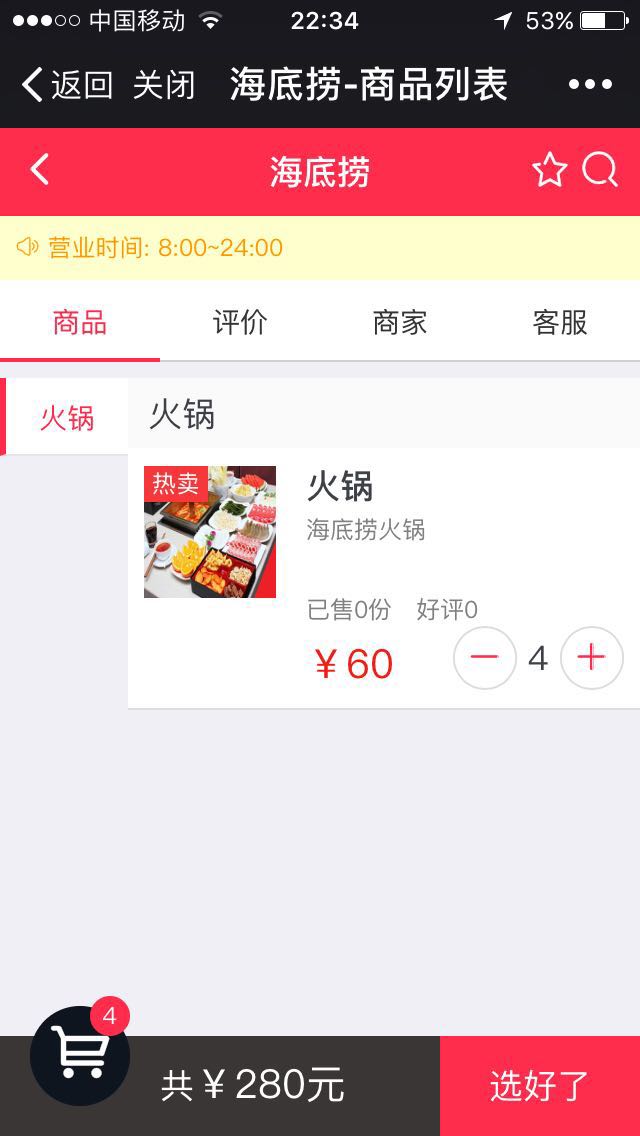Confirm order with 选好了
Image resolution: width=640 pixels, height=1136 pixels.
pos(540,1086)
